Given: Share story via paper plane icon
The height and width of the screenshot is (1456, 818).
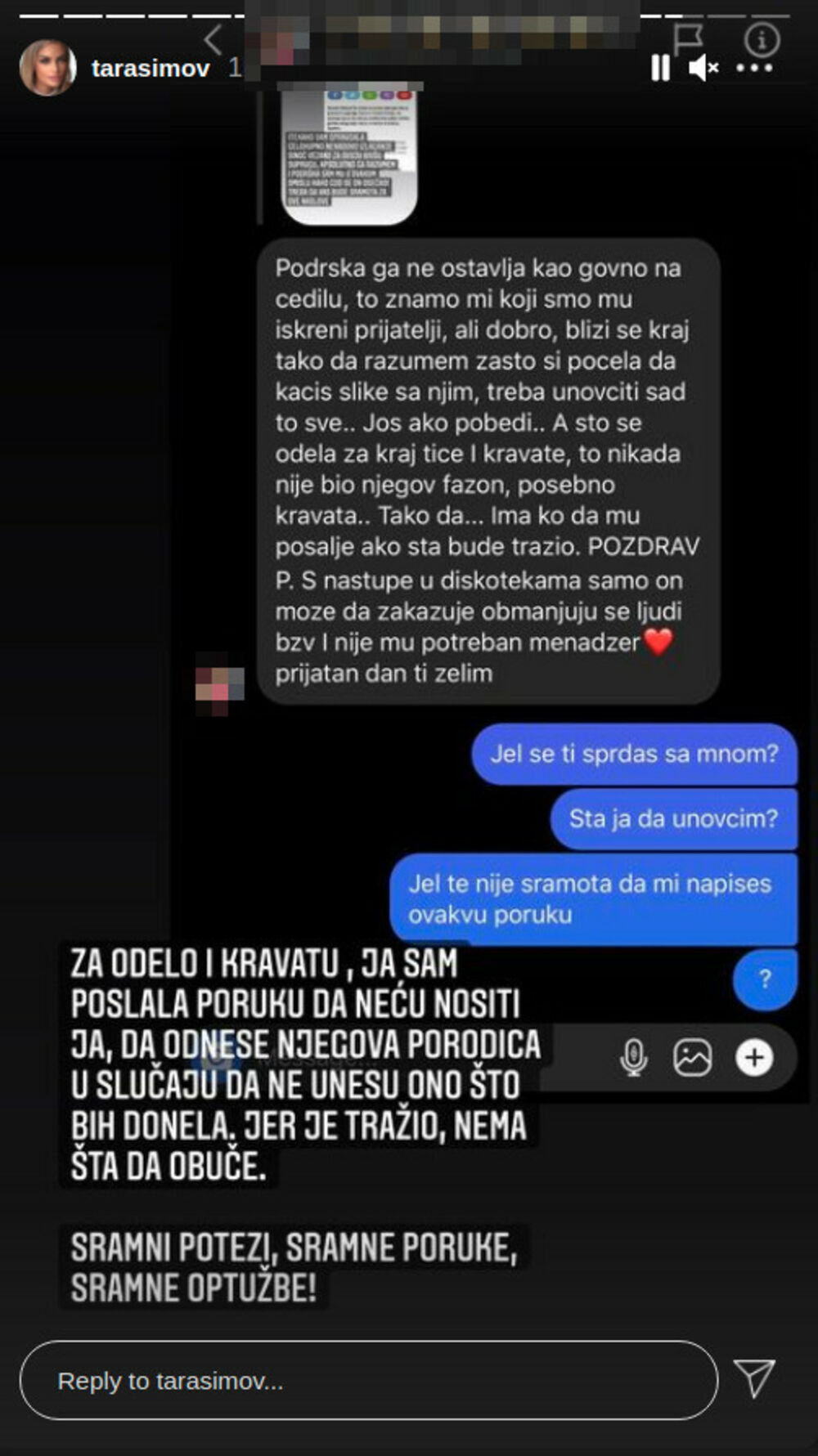Looking at the screenshot, I should [753, 1378].
